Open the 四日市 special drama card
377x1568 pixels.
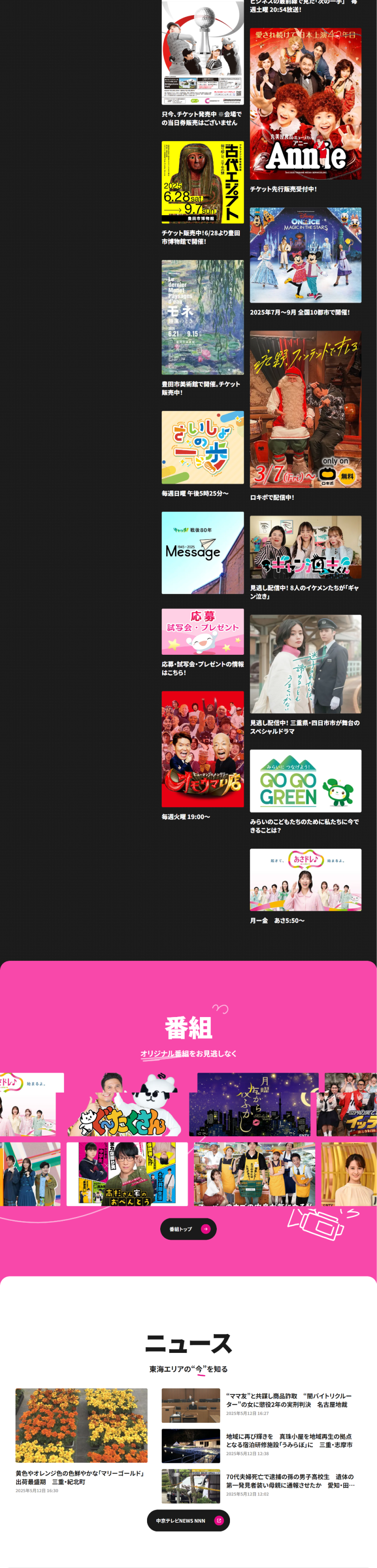point(305,664)
